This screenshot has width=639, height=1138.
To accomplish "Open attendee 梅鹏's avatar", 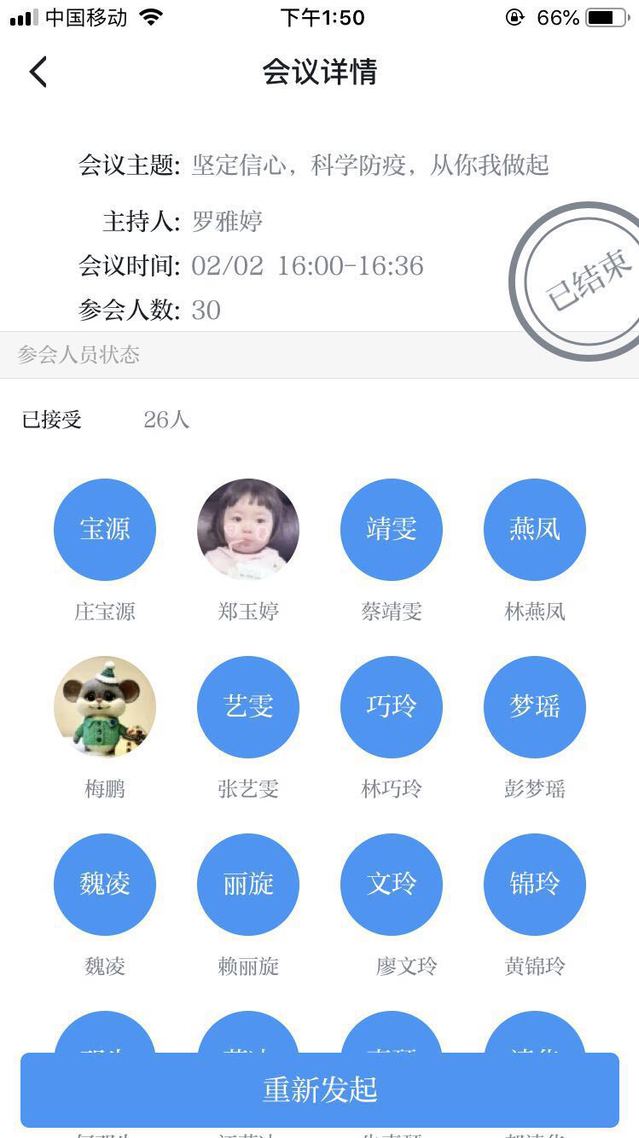I will [x=105, y=707].
